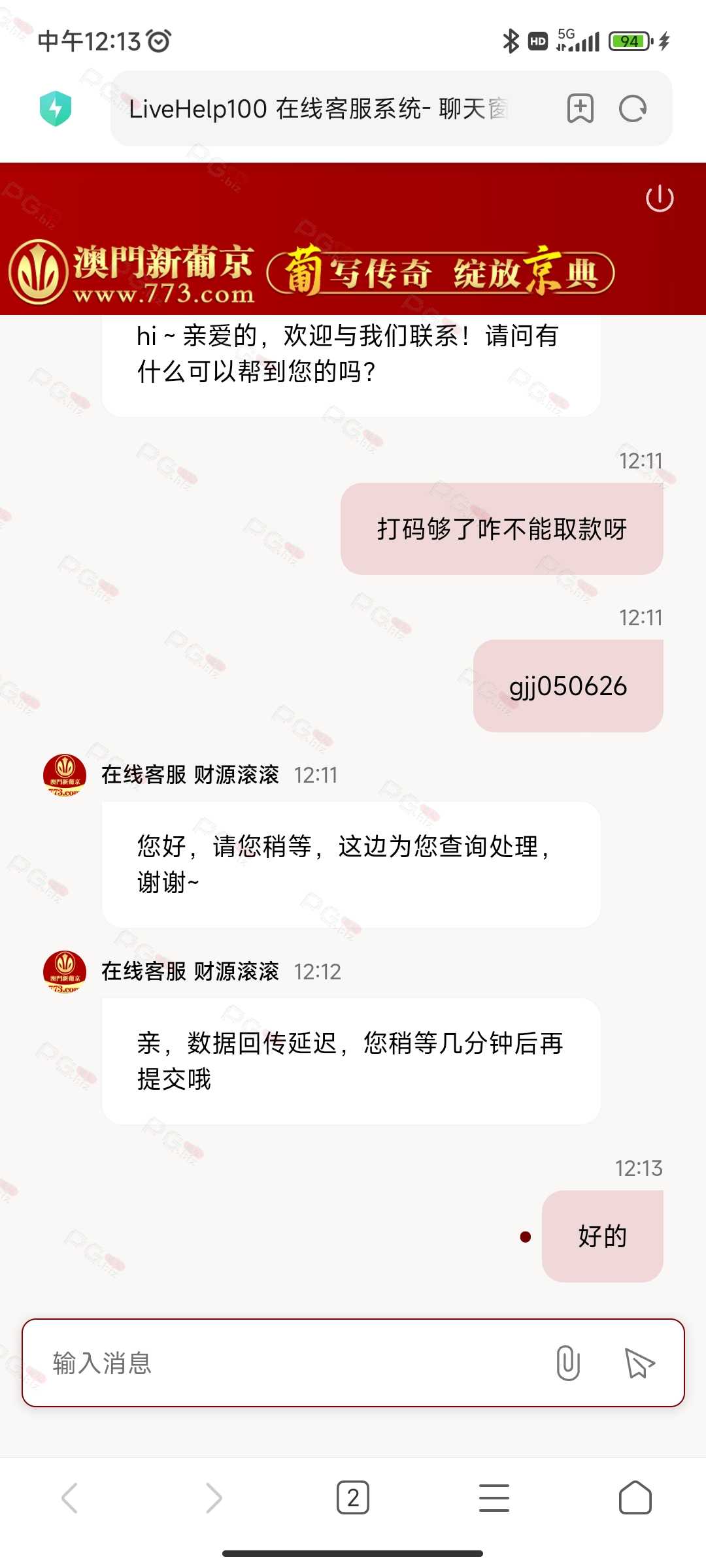The height and width of the screenshot is (1568, 706).
Task: Go forward to the next page
Action: pyautogui.click(x=213, y=1497)
